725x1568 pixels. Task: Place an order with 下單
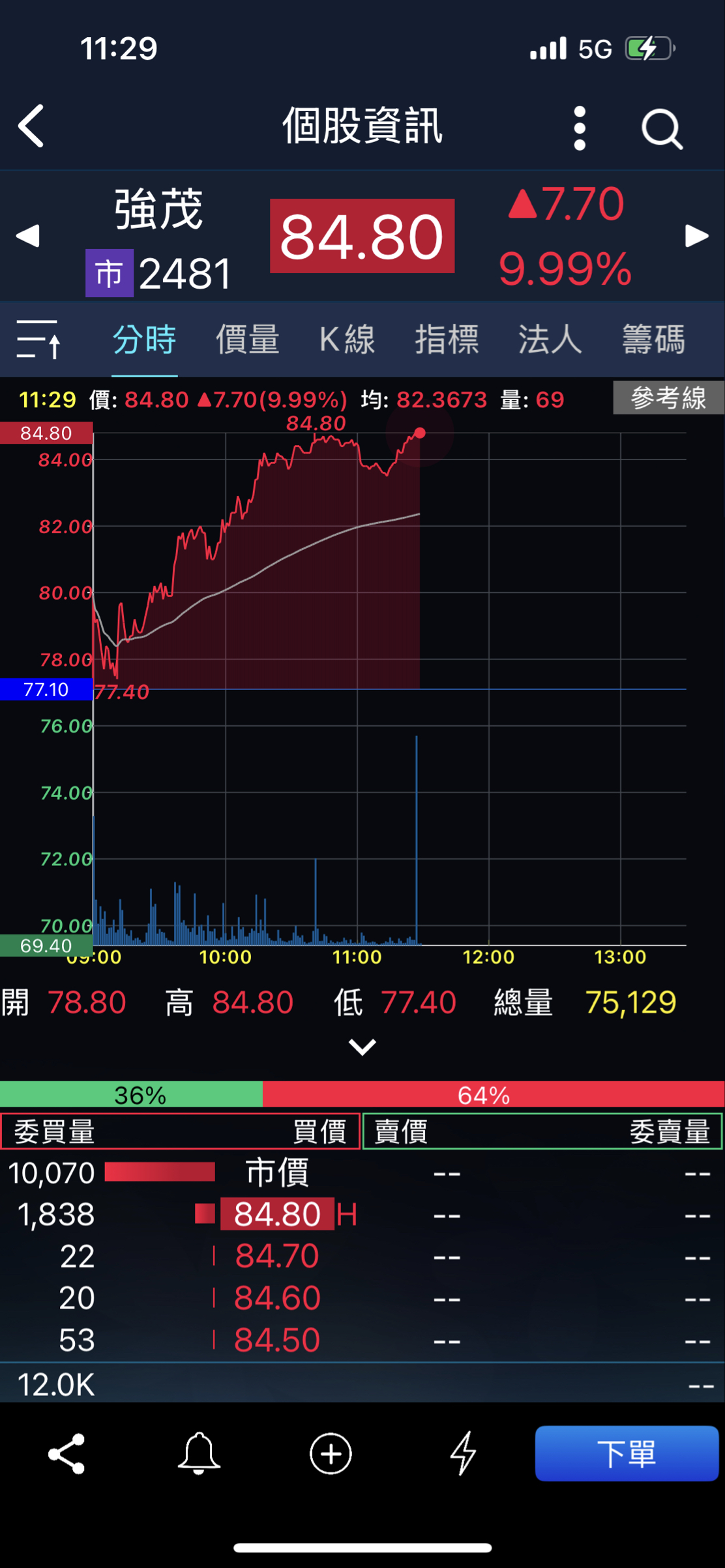[x=626, y=1453]
